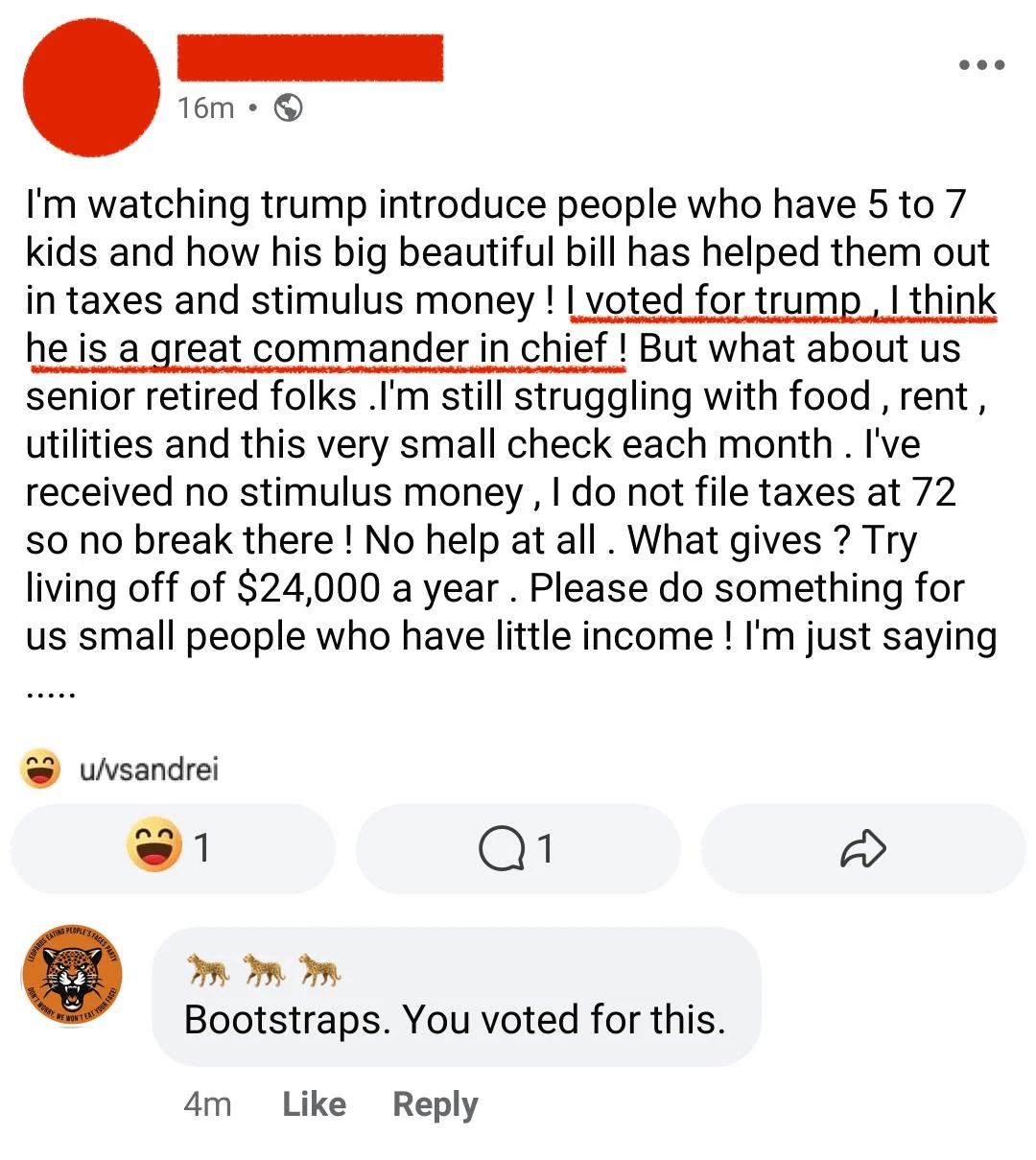The width and height of the screenshot is (1036, 1160).
Task: Open the poster's redacted profile picture
Action: (91, 87)
